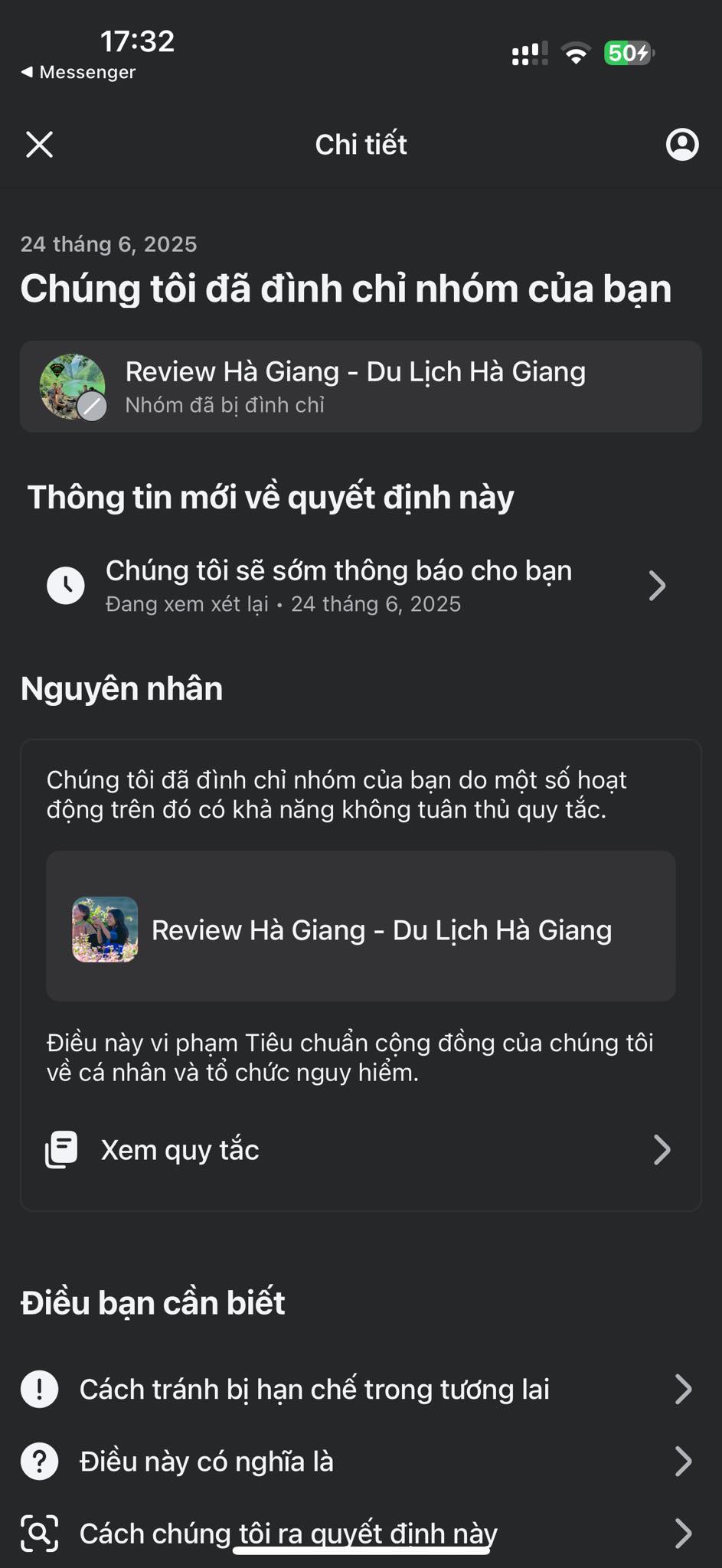722x1568 pixels.
Task: Close the Chi tiết detail screen
Action: coord(38,144)
